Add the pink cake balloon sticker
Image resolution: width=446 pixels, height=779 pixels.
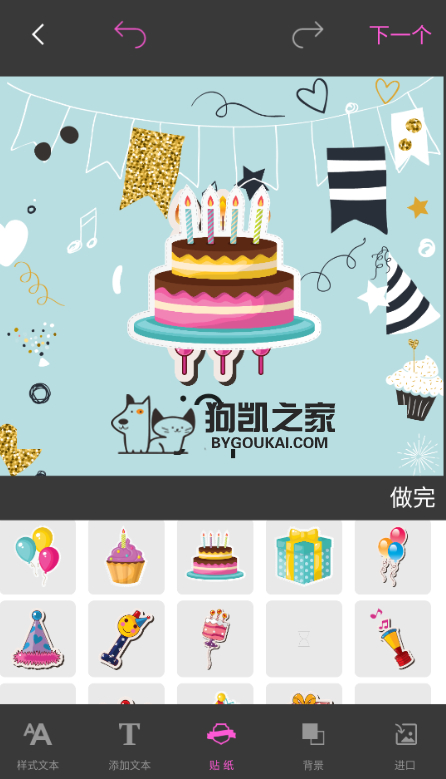(215, 638)
